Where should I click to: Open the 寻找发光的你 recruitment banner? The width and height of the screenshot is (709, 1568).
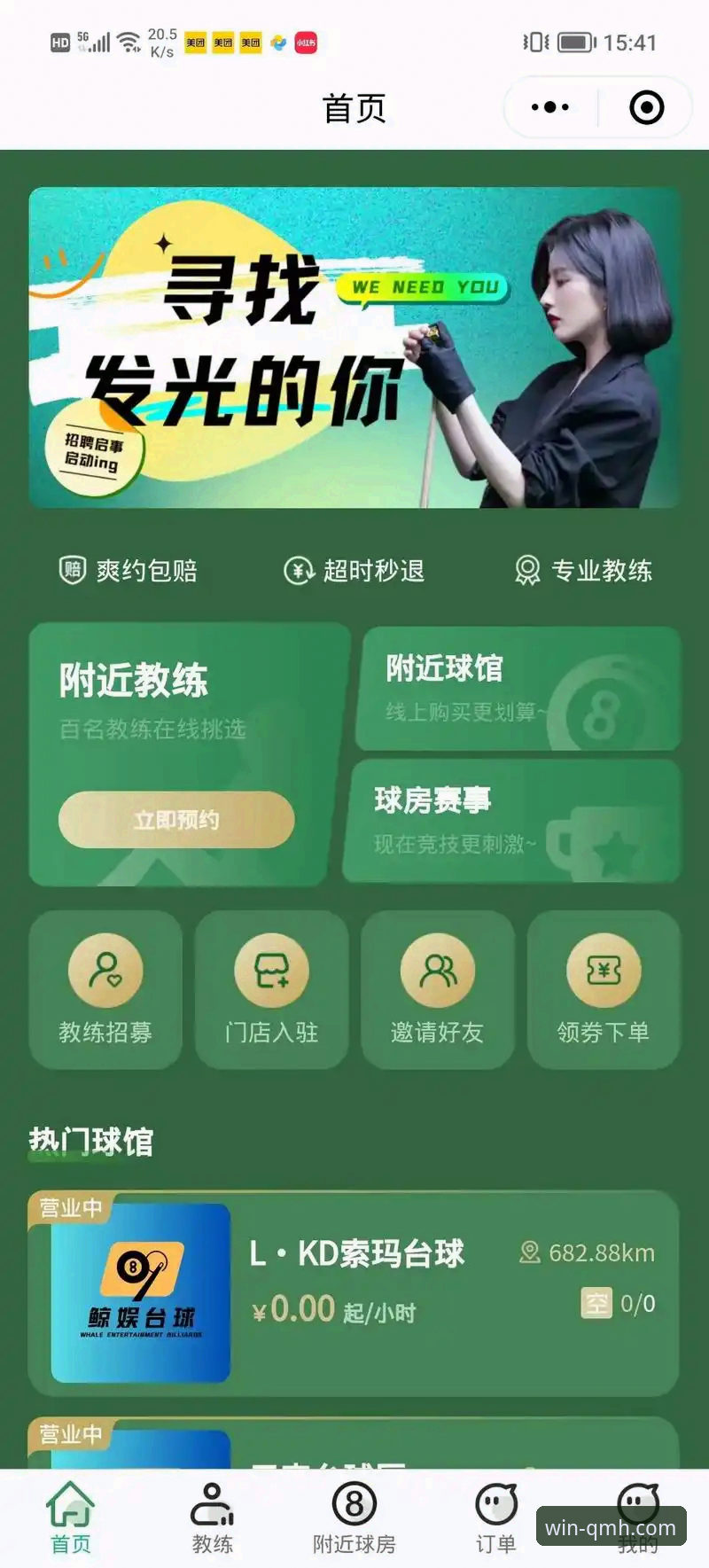coord(354,347)
